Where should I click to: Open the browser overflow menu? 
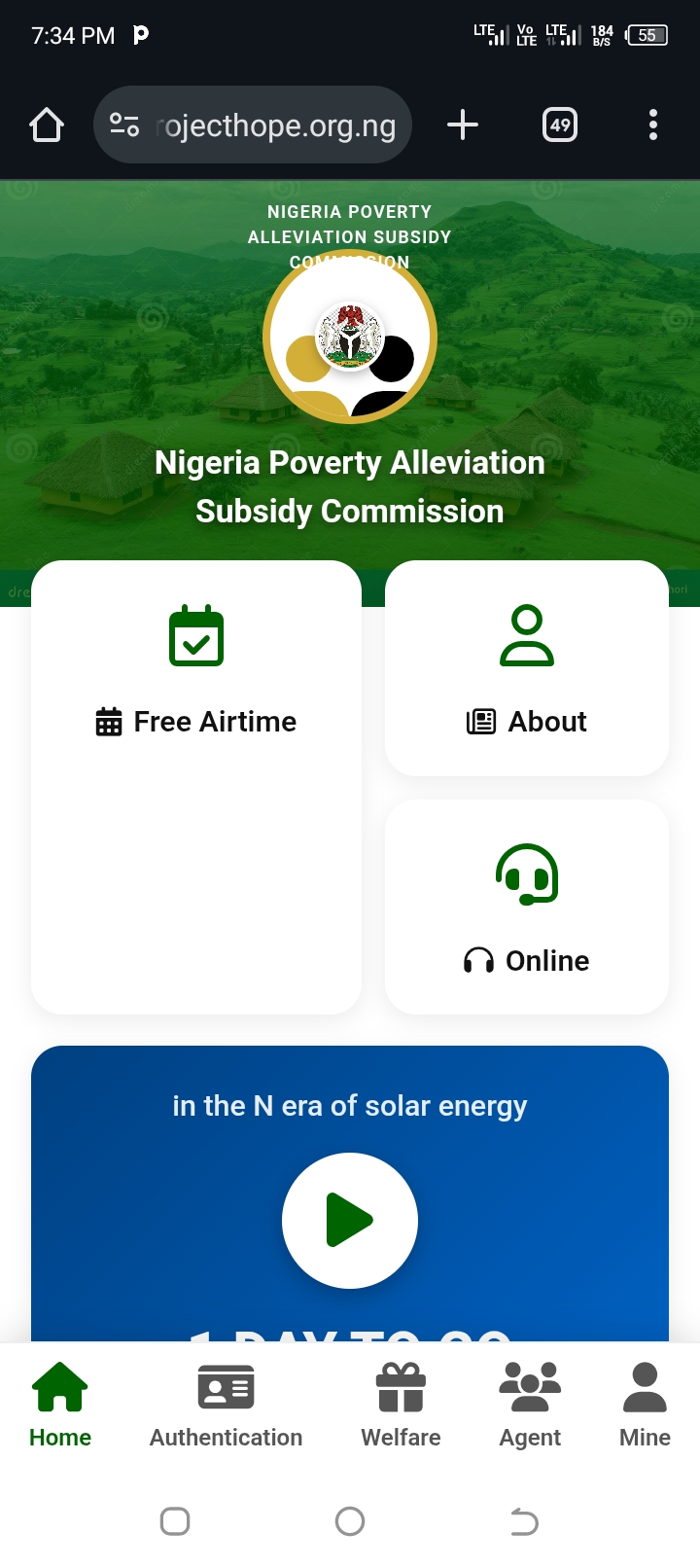653,125
